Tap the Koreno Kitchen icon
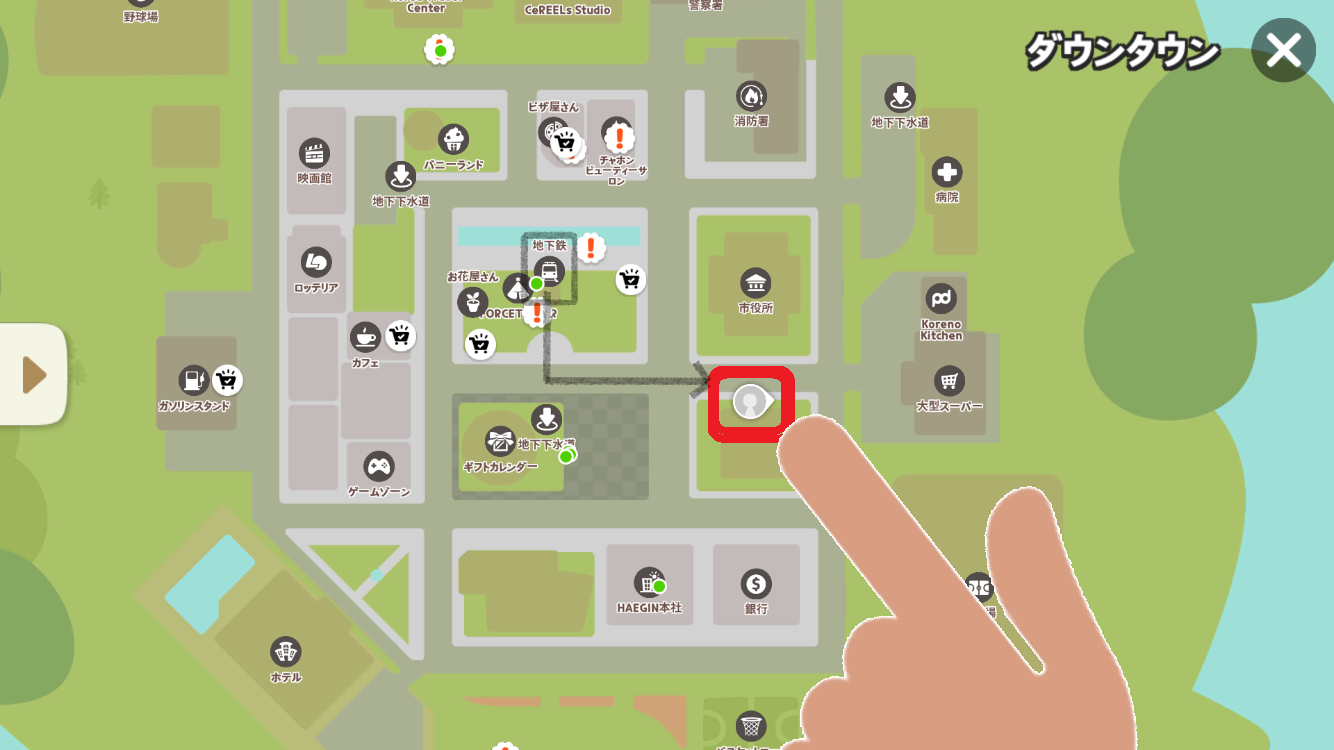Image resolution: width=1334 pixels, height=750 pixels. point(941,298)
